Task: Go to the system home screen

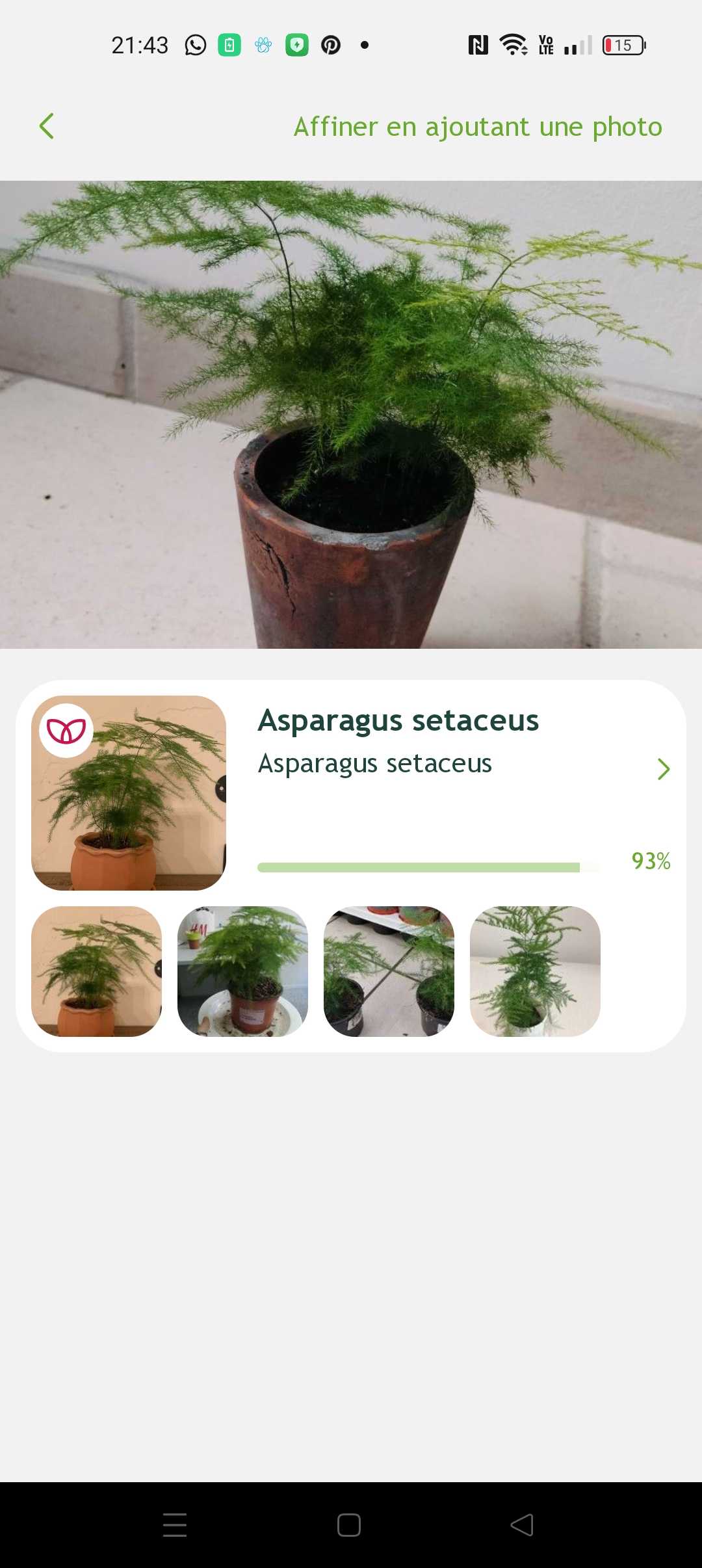Action: pyautogui.click(x=349, y=1525)
